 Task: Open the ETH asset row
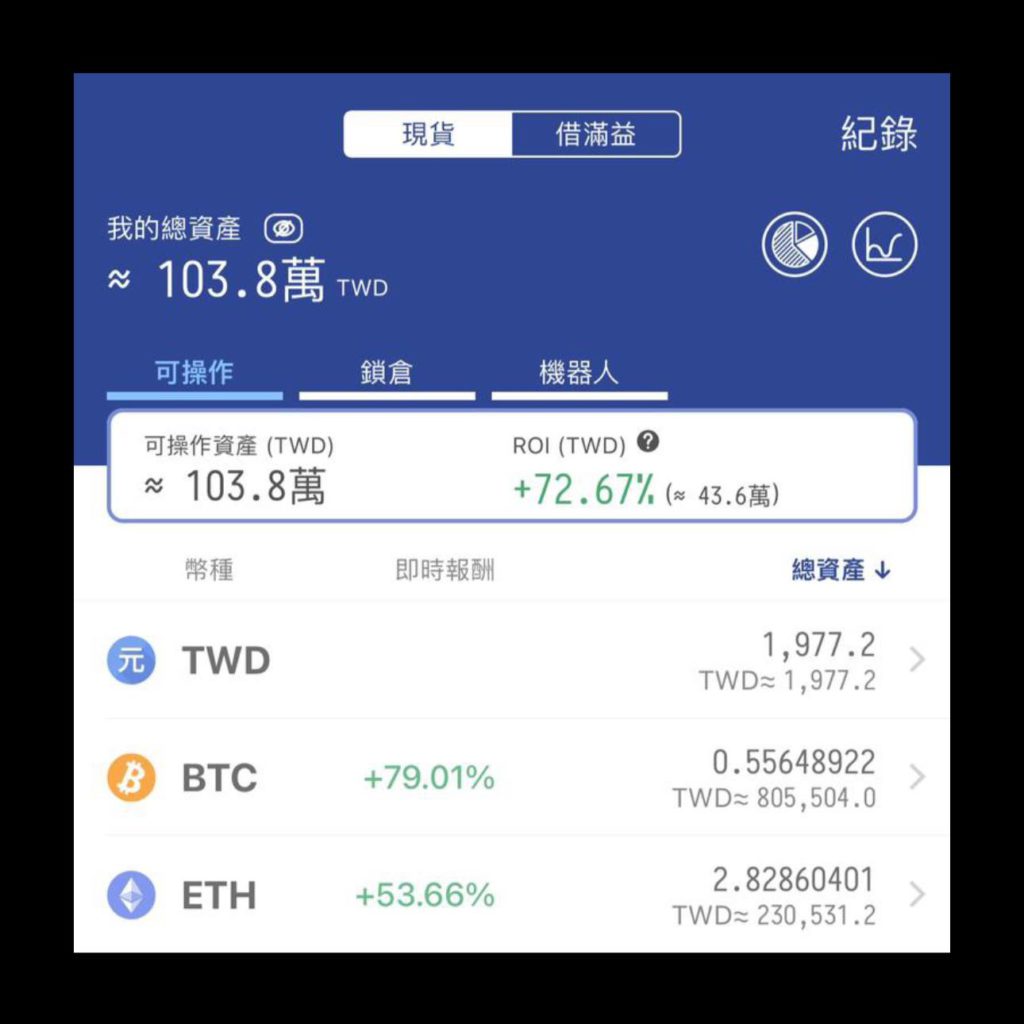point(512,895)
